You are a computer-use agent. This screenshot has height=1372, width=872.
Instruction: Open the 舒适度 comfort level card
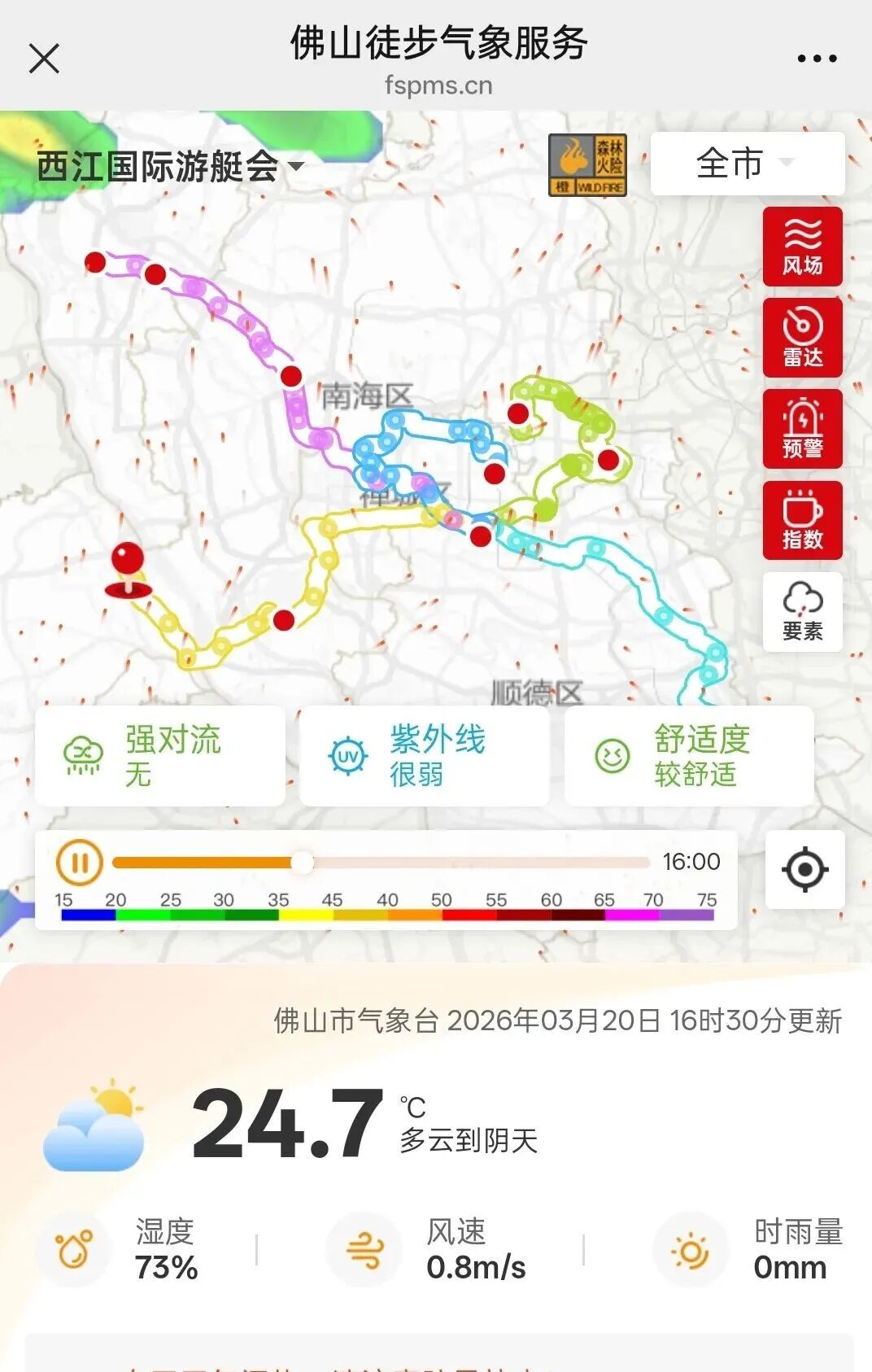tap(688, 756)
